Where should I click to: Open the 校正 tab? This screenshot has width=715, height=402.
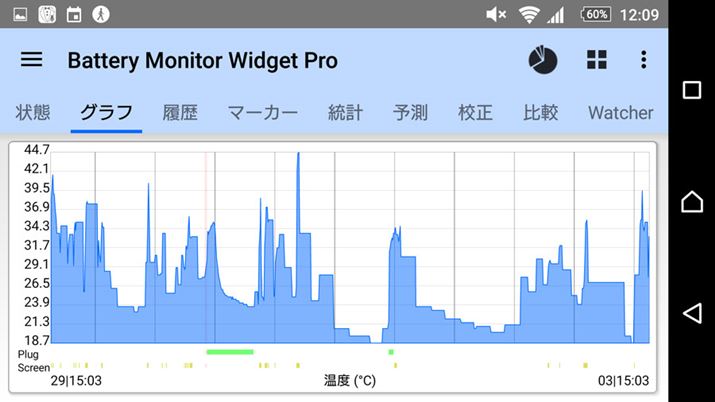(x=475, y=112)
